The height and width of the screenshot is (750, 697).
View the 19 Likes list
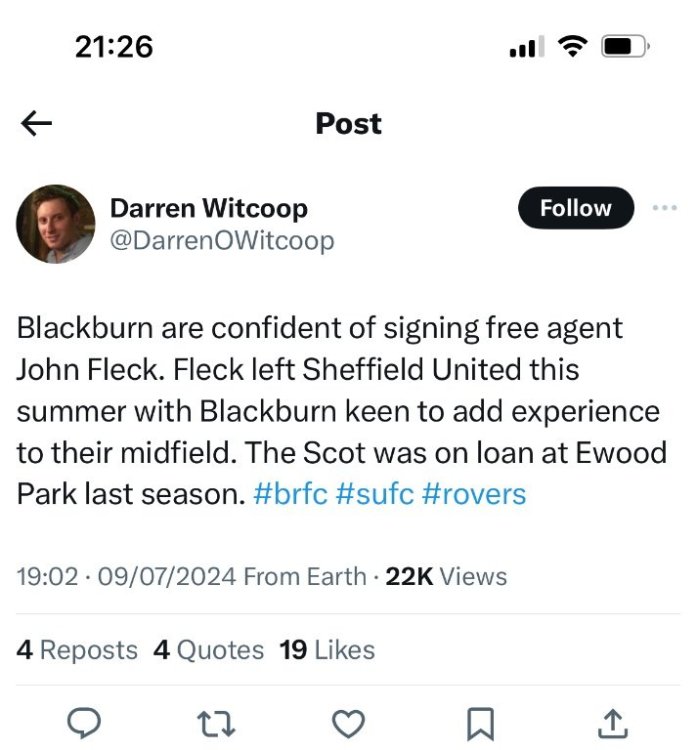point(327,650)
